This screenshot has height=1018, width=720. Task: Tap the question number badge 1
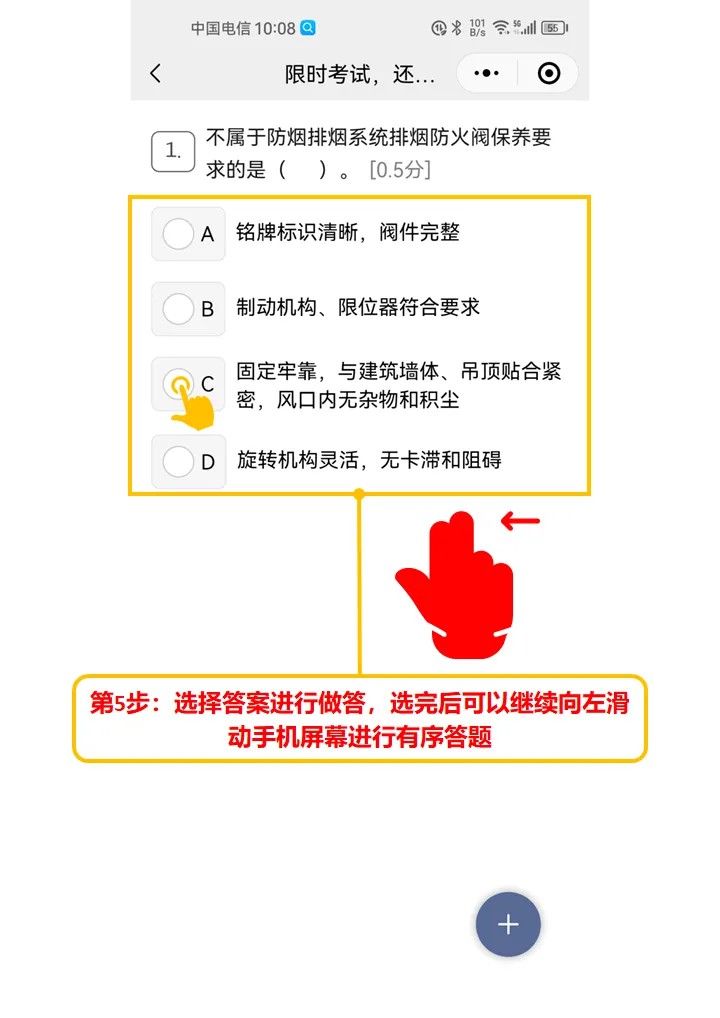coord(171,150)
